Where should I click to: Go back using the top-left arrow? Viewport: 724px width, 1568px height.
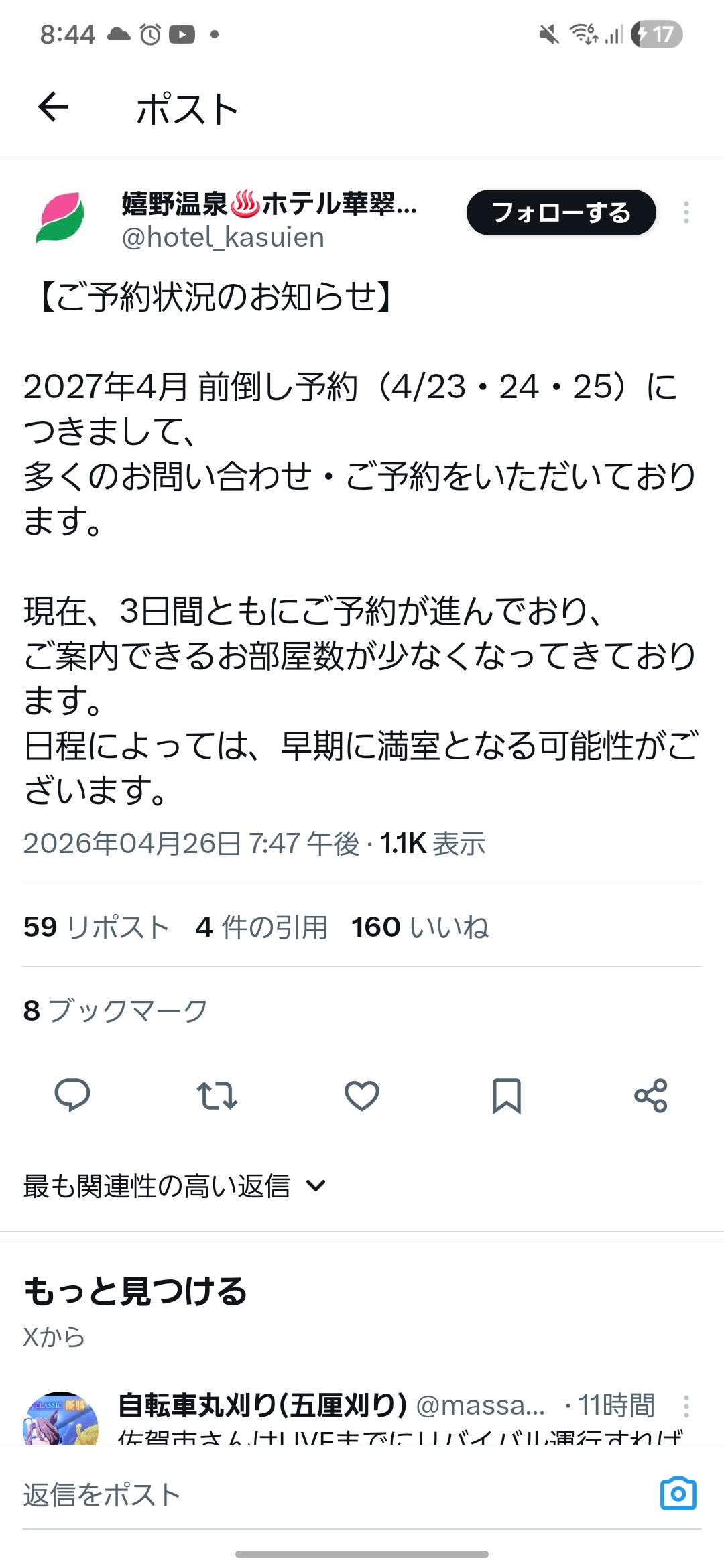54,107
